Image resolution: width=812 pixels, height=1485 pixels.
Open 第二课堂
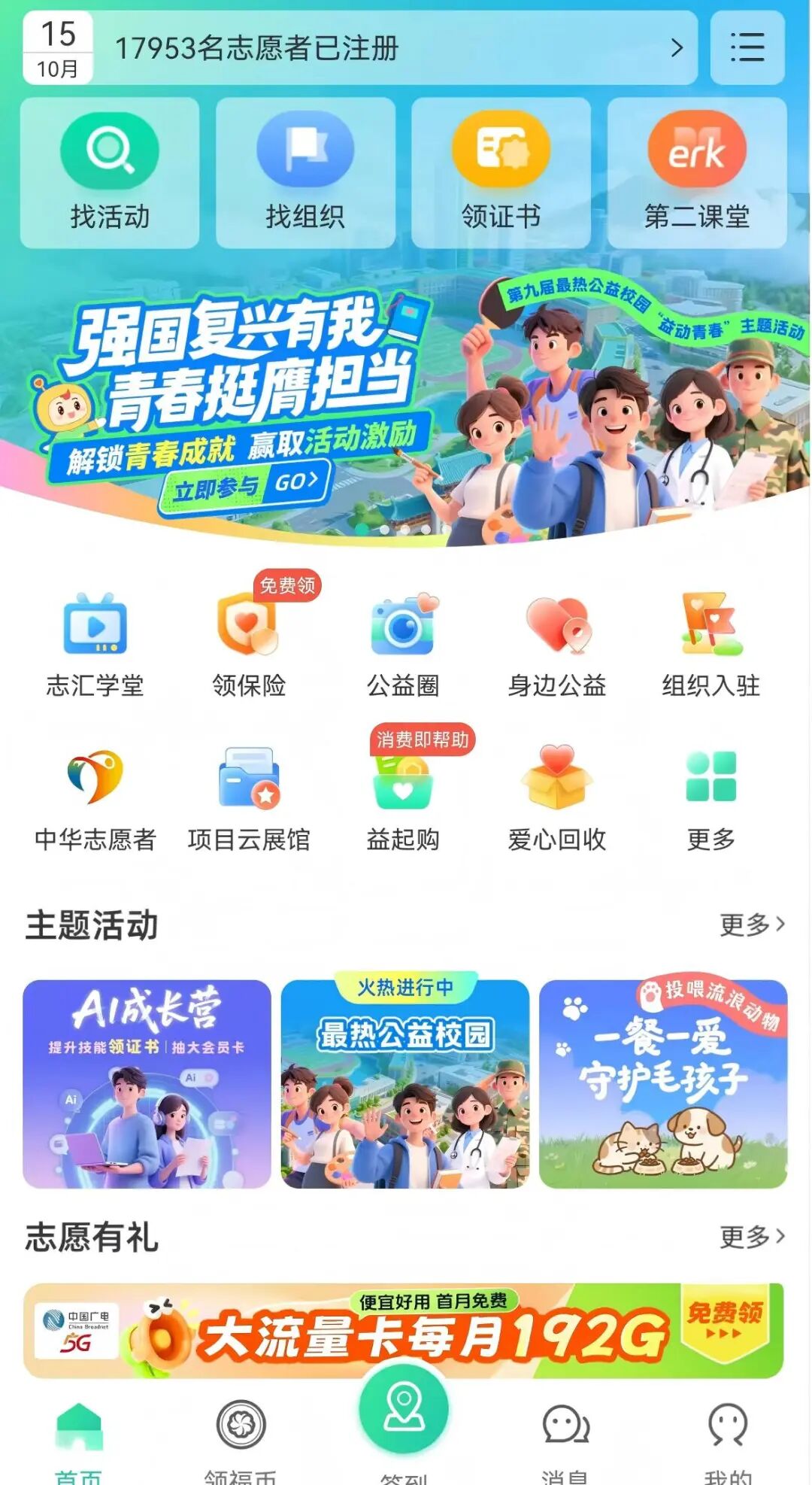(697, 173)
